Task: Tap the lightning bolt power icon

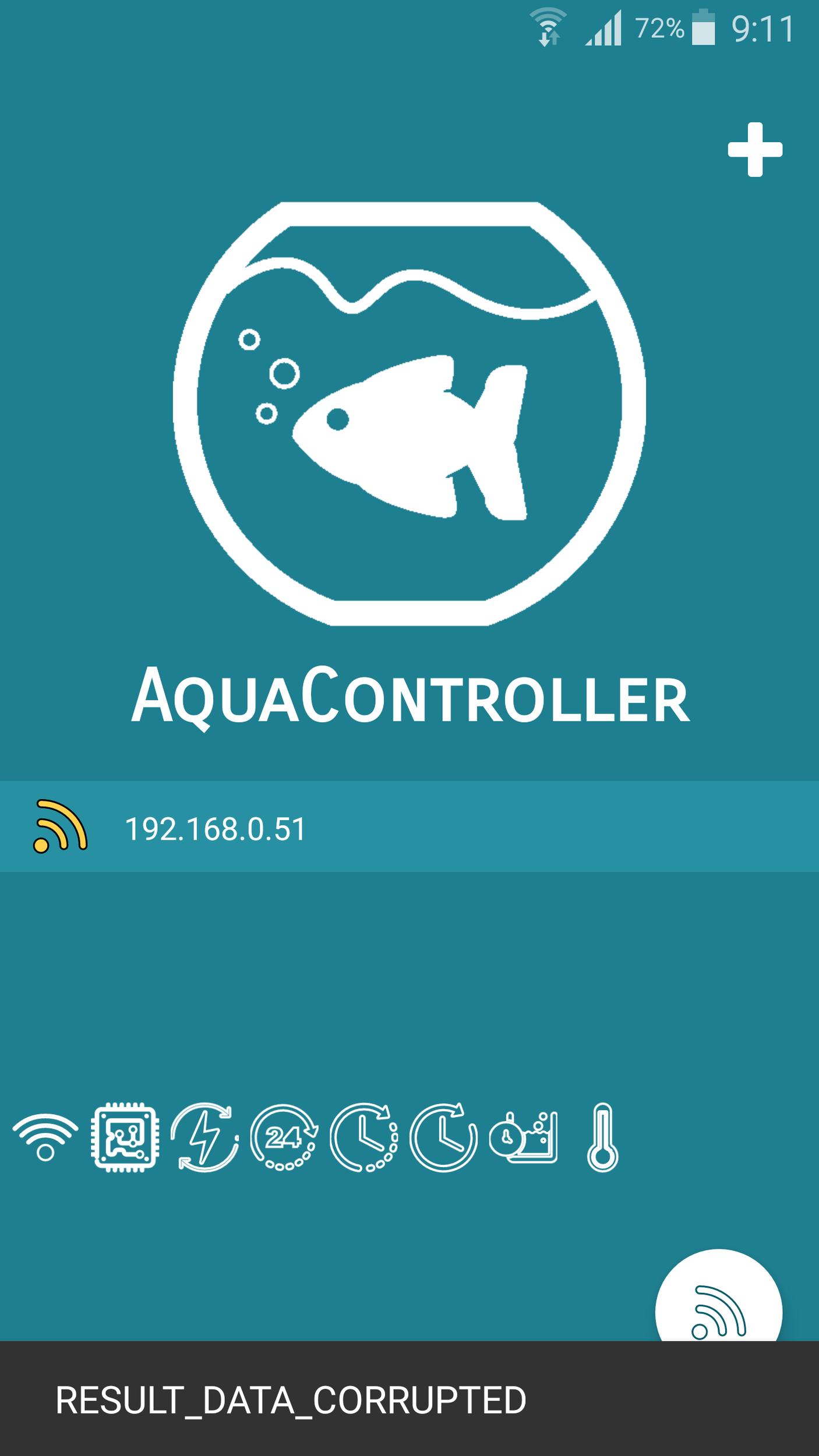Action: pyautogui.click(x=204, y=1137)
